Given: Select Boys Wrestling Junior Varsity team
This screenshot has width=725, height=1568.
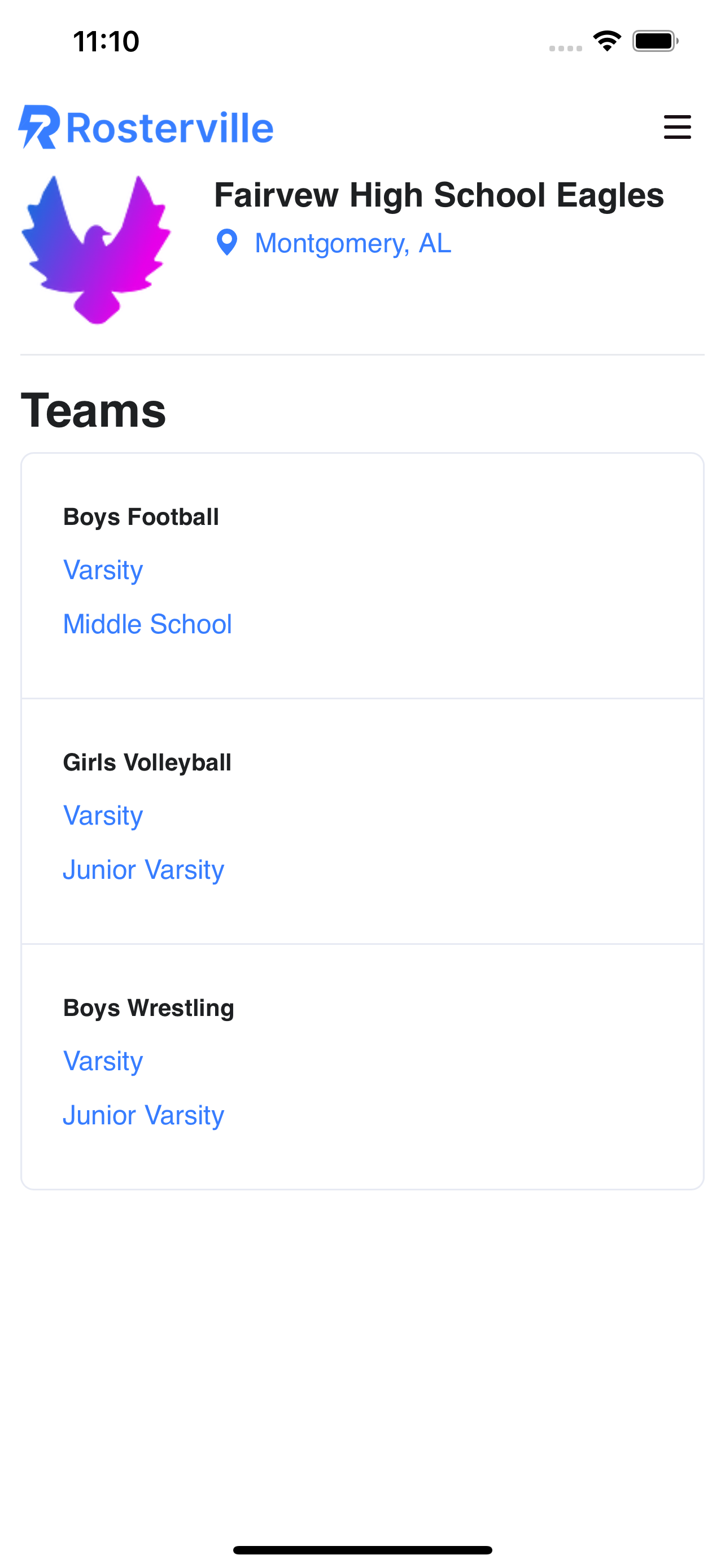Looking at the screenshot, I should tap(143, 1115).
